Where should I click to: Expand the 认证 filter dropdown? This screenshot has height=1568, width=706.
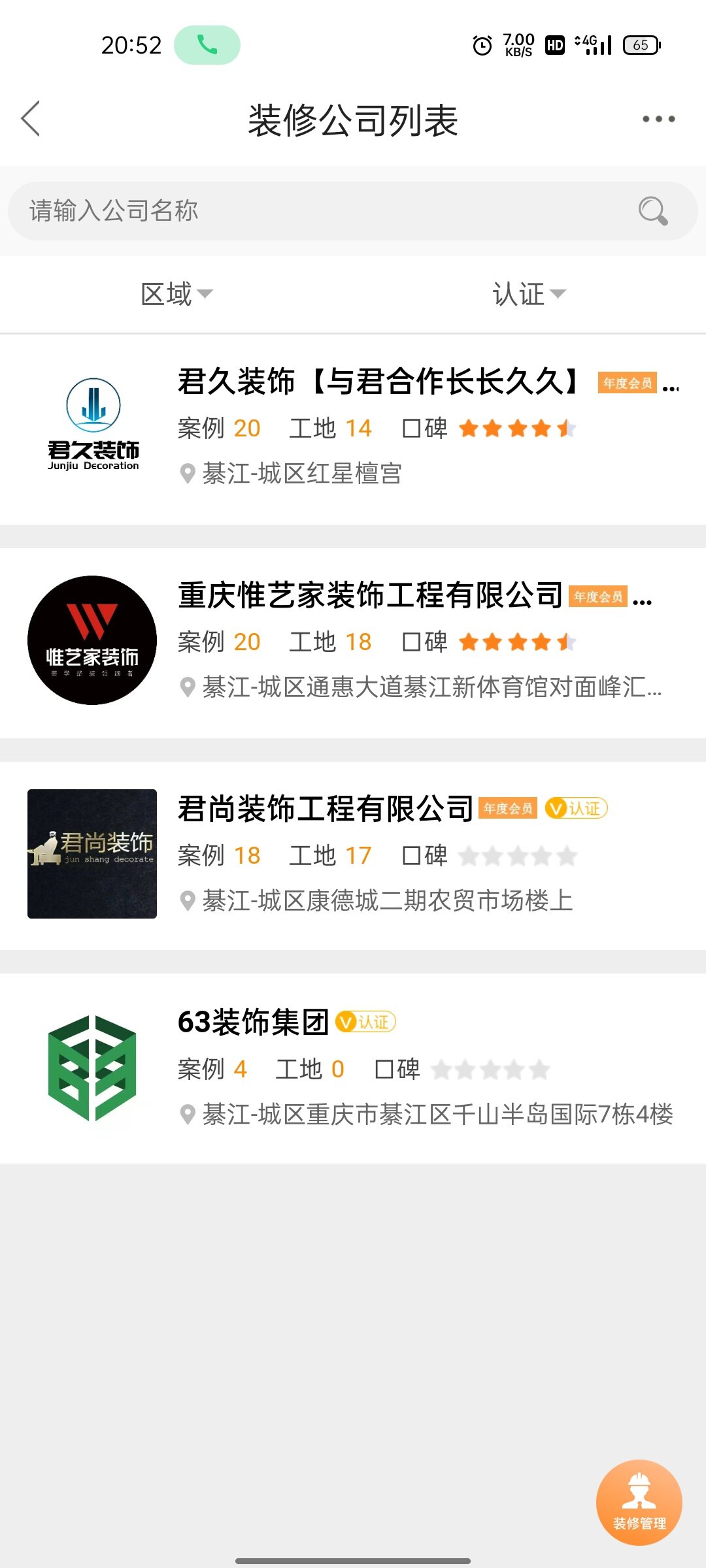coord(529,294)
